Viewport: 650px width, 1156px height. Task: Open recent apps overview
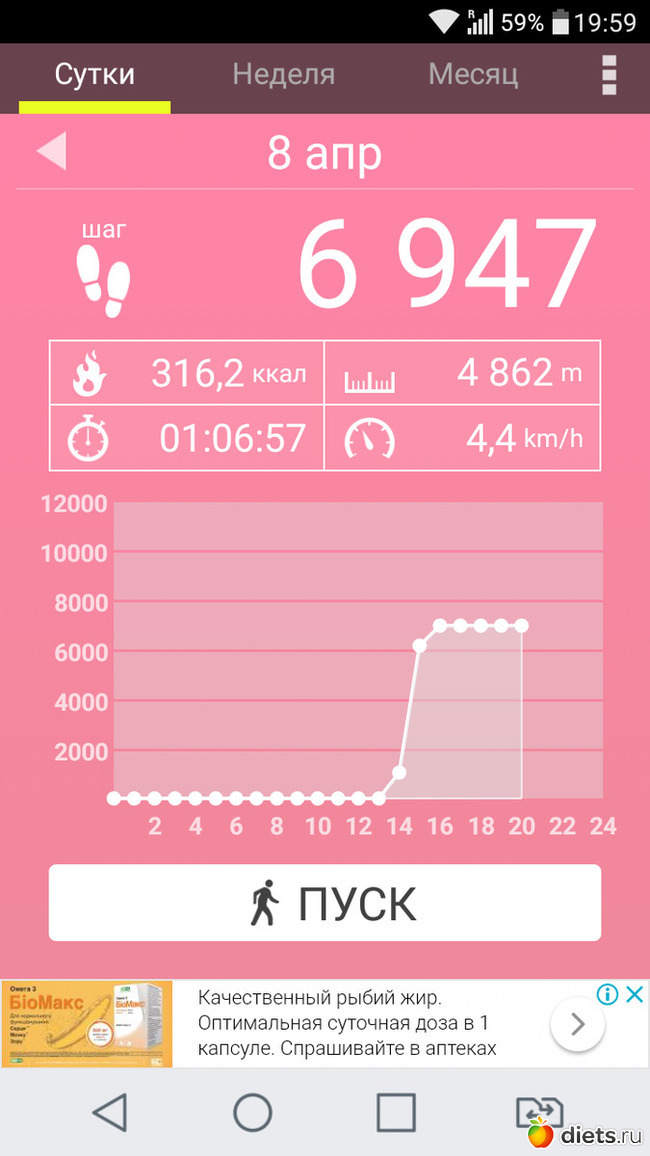(396, 1112)
